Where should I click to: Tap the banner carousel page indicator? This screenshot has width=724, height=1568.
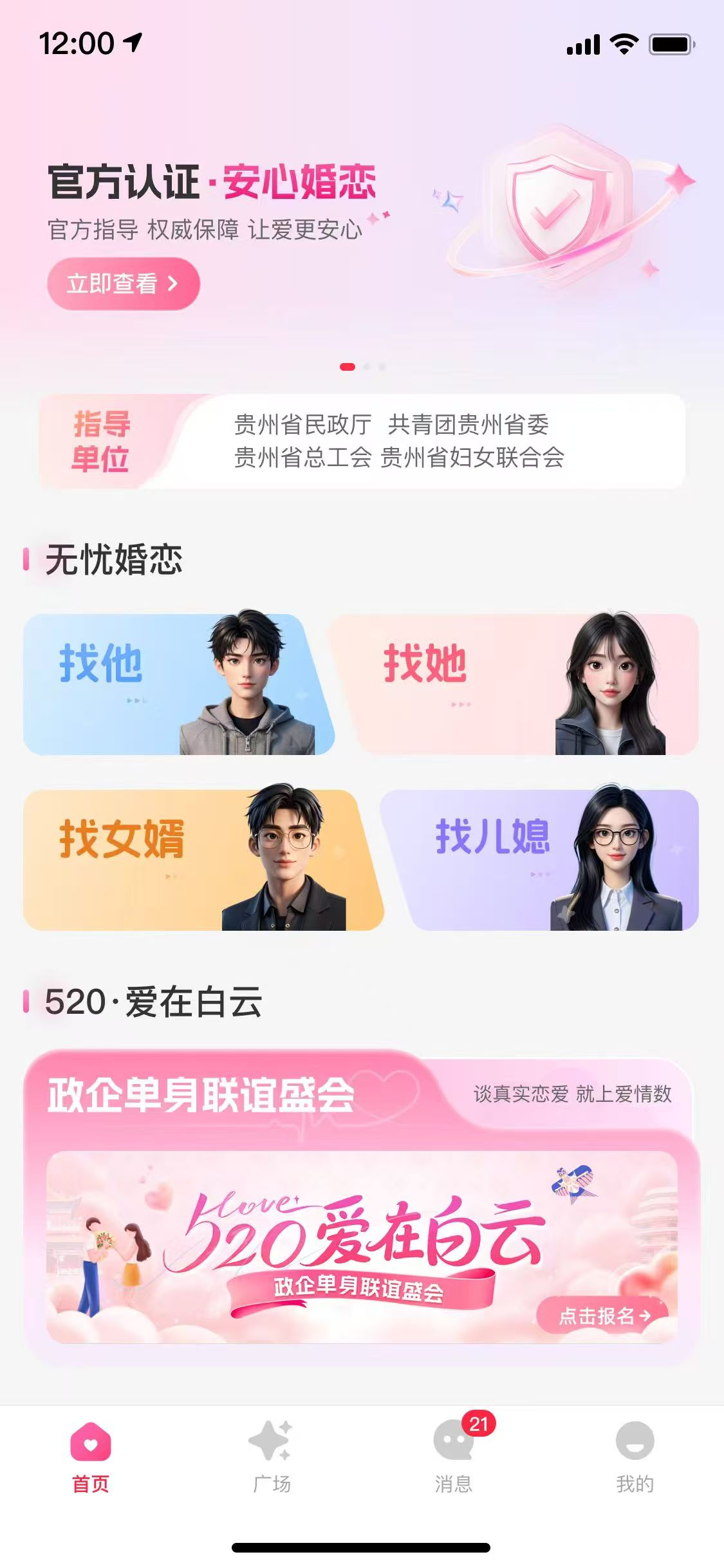[362, 367]
